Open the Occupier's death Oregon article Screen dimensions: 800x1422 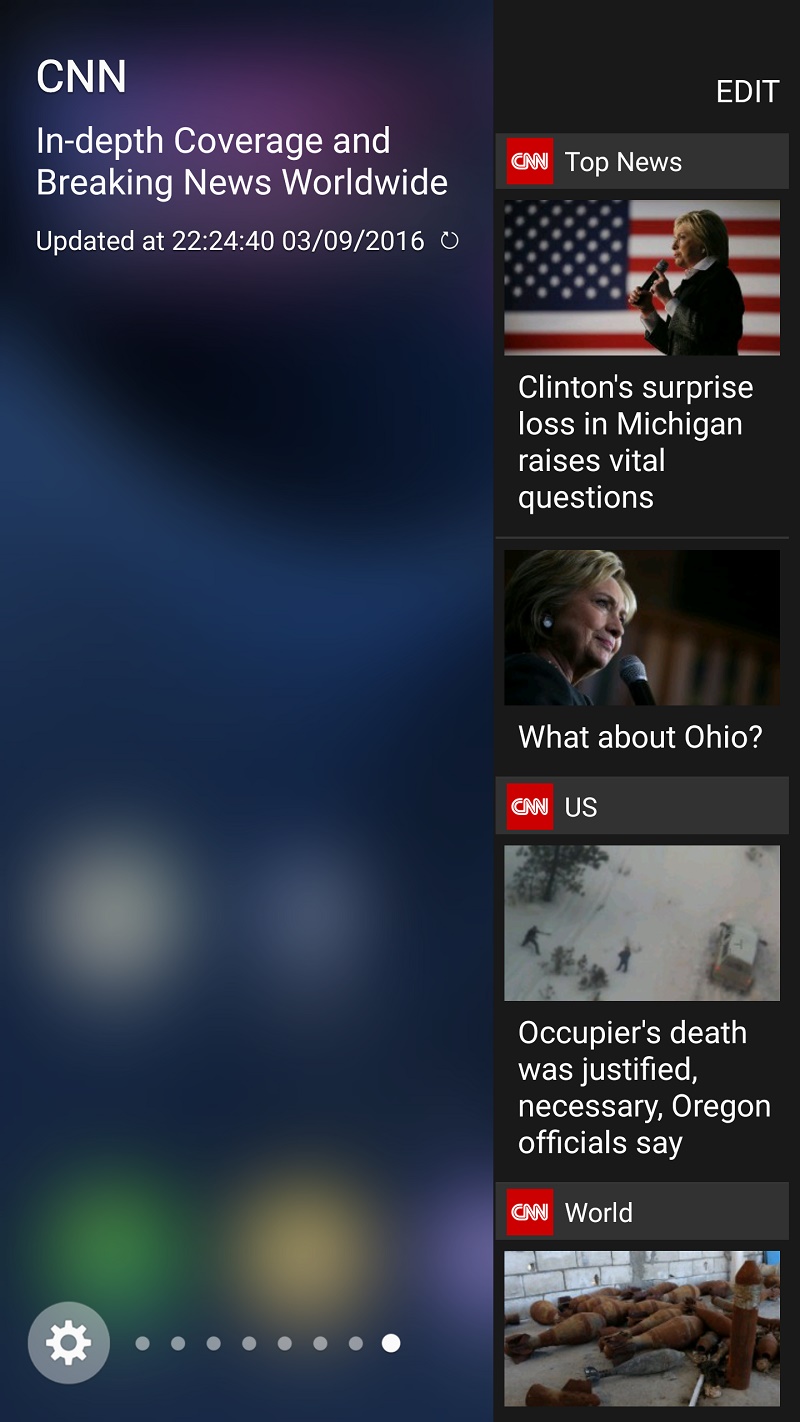coord(640,1087)
